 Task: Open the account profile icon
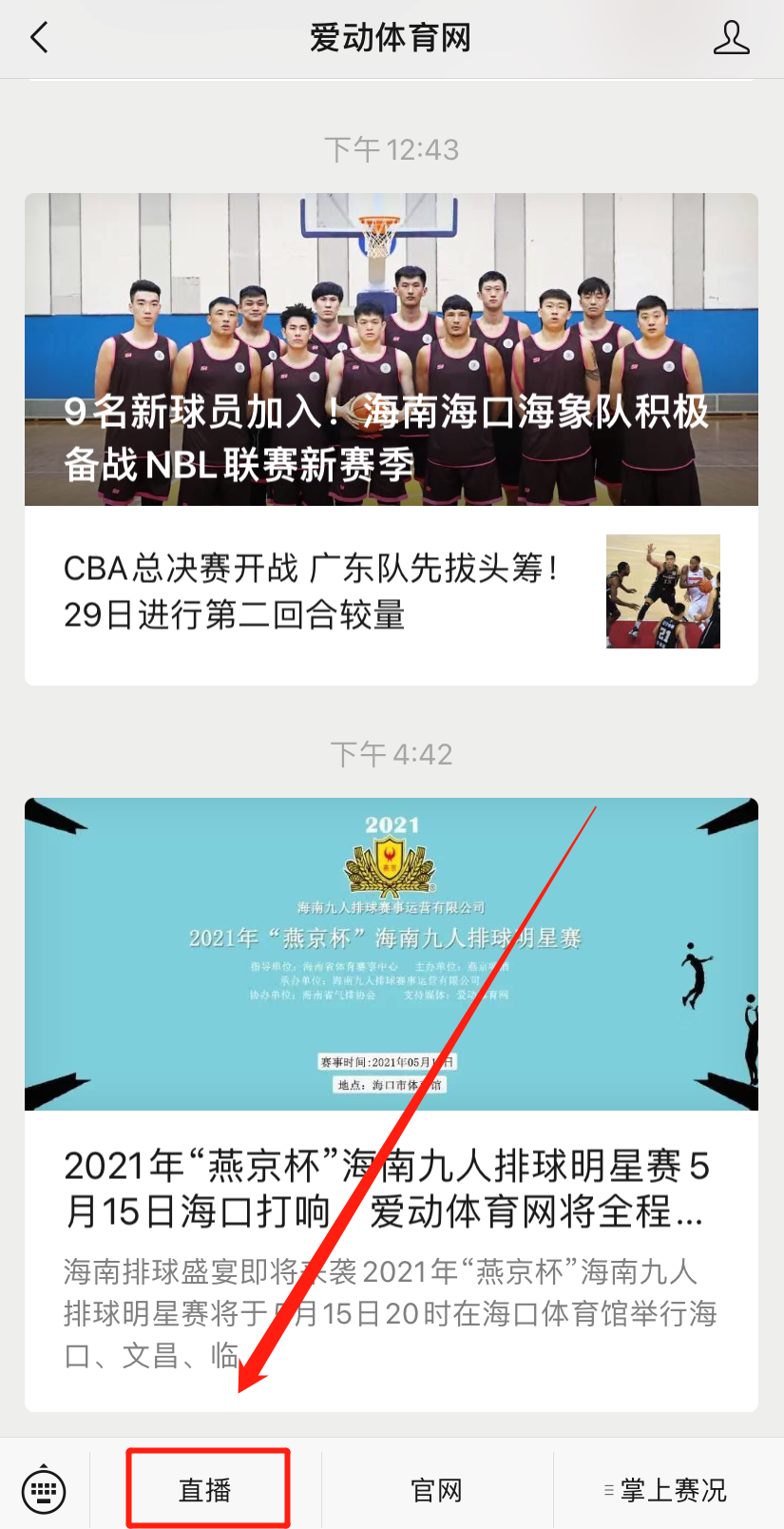[731, 38]
